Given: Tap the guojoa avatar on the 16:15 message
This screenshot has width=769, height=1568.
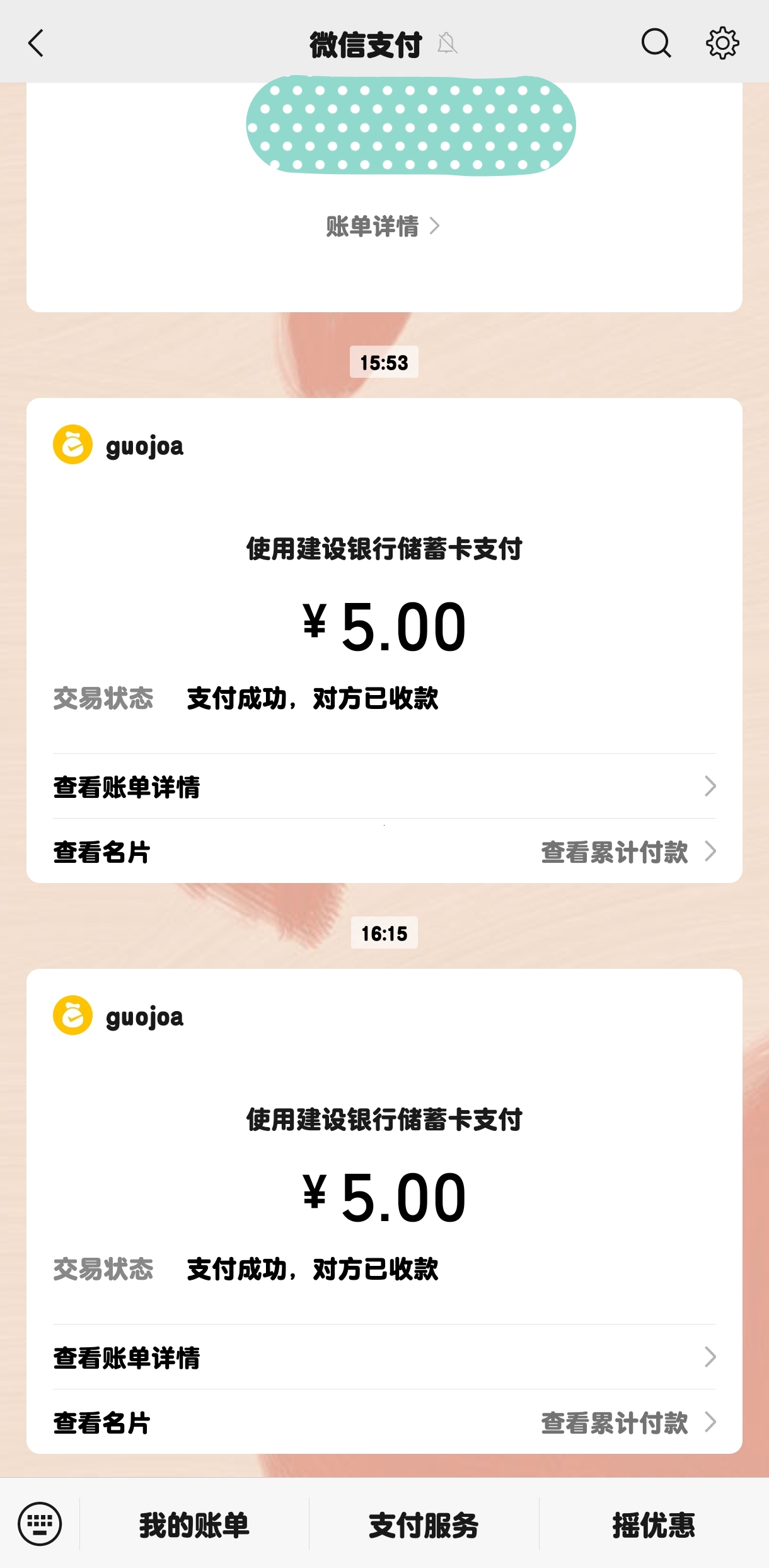Looking at the screenshot, I should tap(71, 1015).
